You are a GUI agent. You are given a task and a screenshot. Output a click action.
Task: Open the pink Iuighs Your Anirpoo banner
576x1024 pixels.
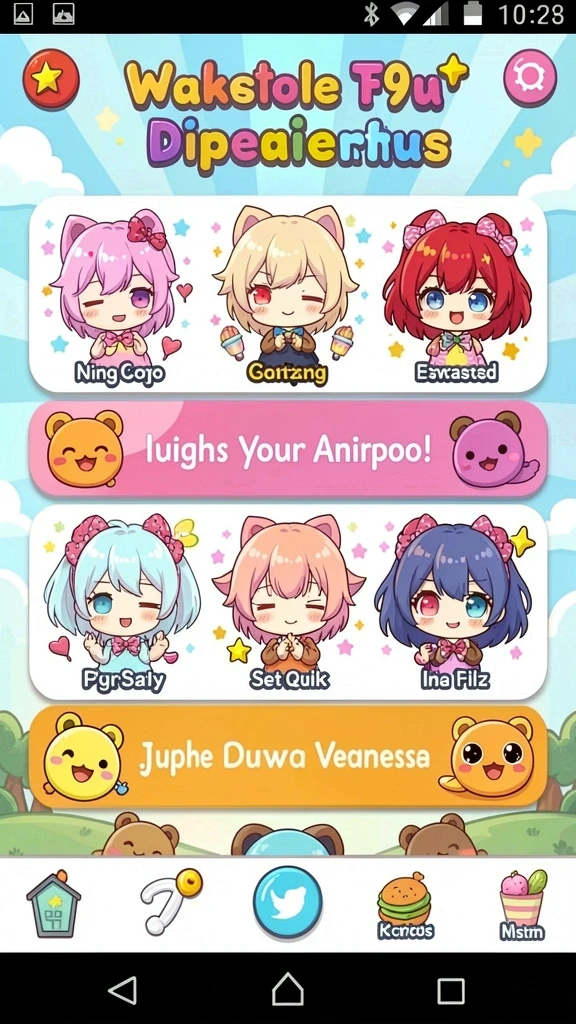[x=288, y=450]
